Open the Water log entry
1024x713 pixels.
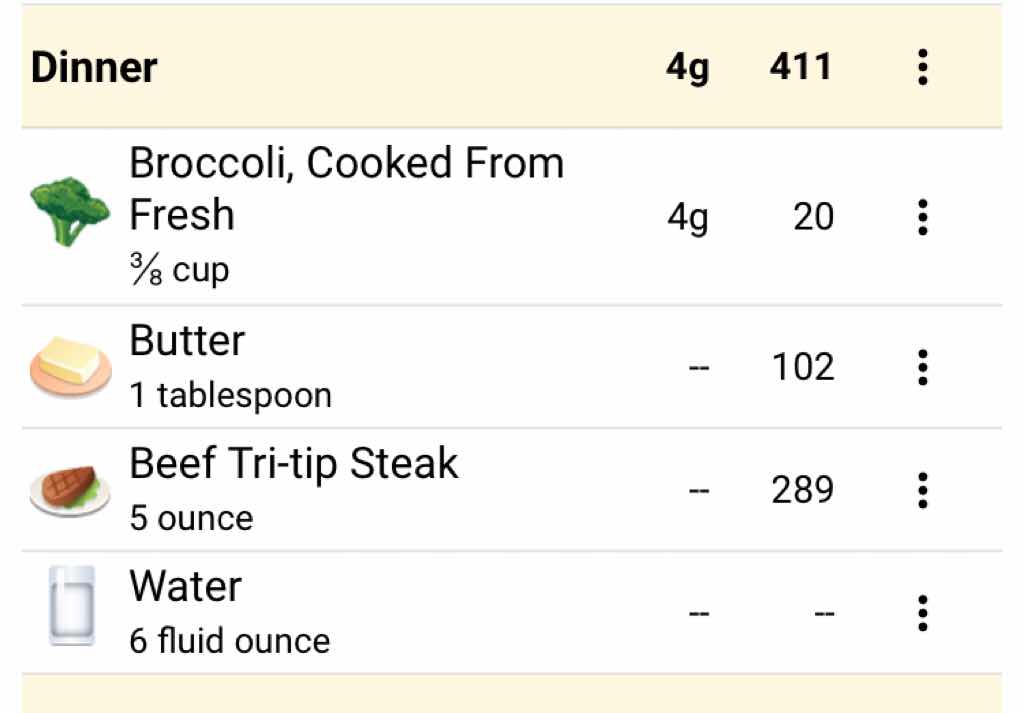tap(230, 612)
